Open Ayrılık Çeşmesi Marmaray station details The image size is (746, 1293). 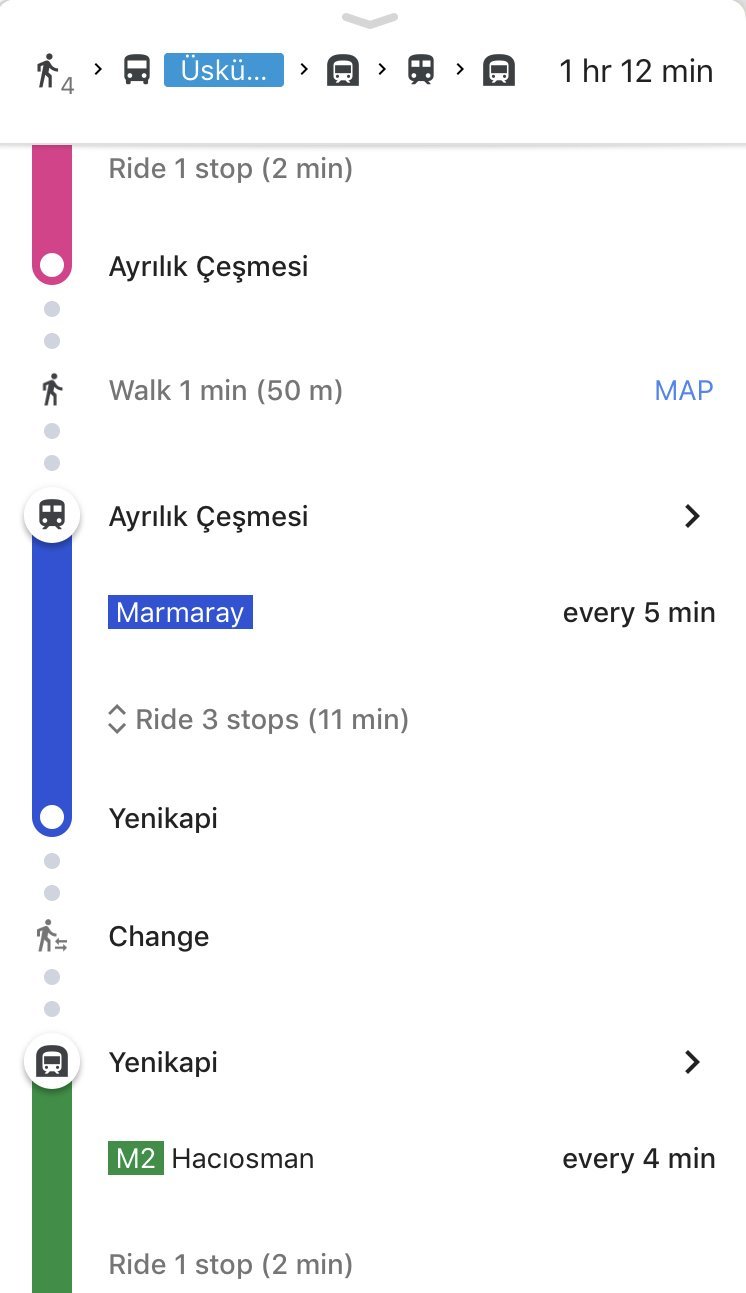pyautogui.click(x=691, y=517)
